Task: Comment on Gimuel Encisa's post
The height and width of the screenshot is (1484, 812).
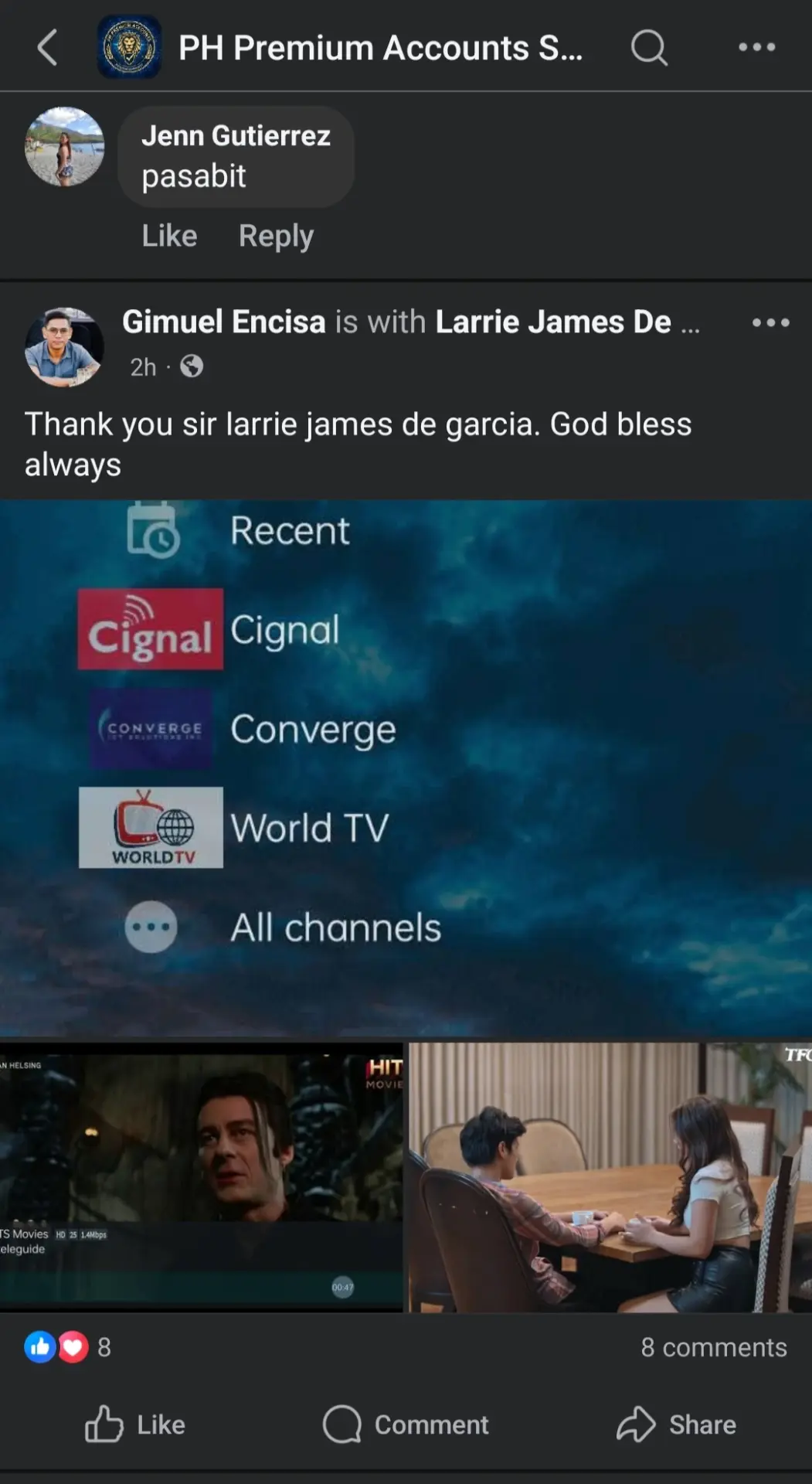Action: tap(406, 1424)
